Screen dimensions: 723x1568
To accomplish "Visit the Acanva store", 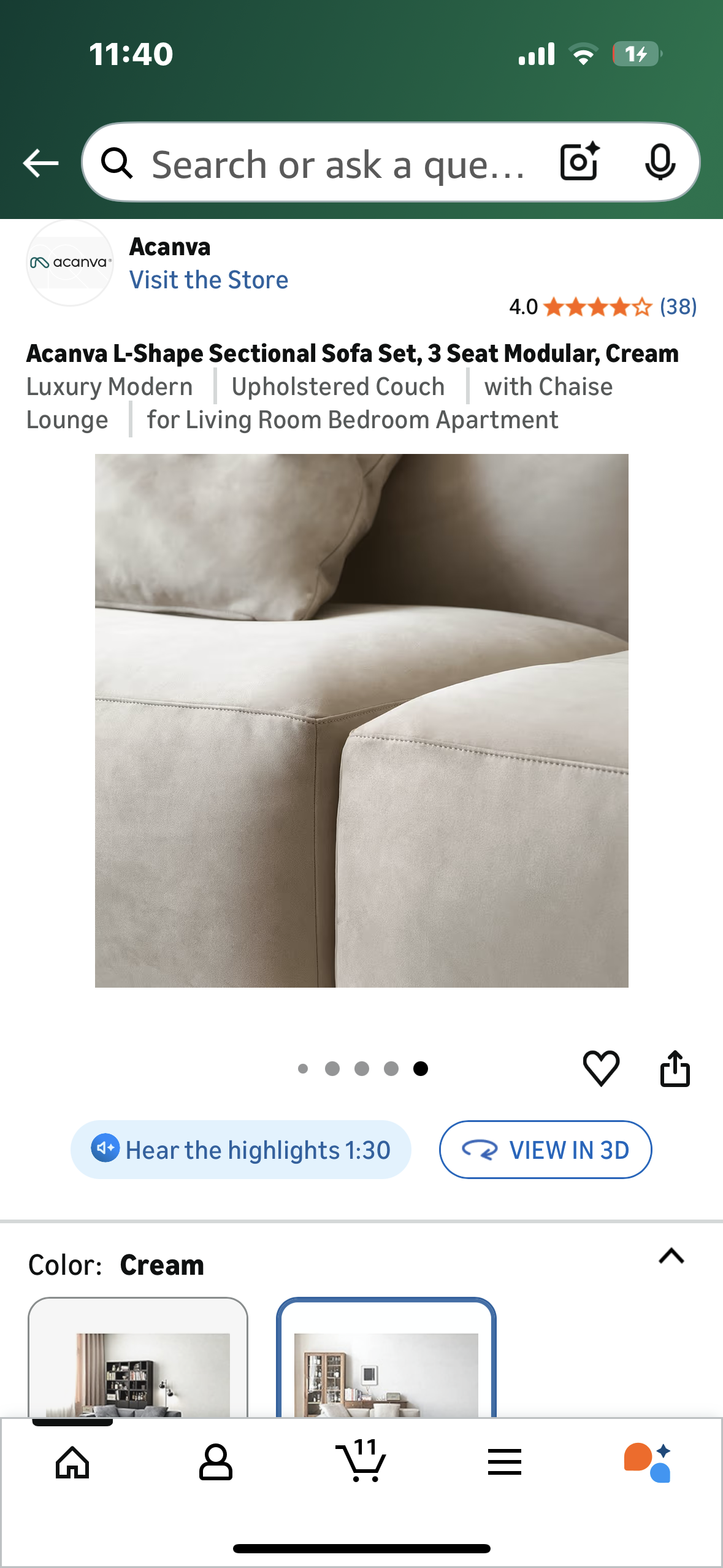I will [x=209, y=279].
